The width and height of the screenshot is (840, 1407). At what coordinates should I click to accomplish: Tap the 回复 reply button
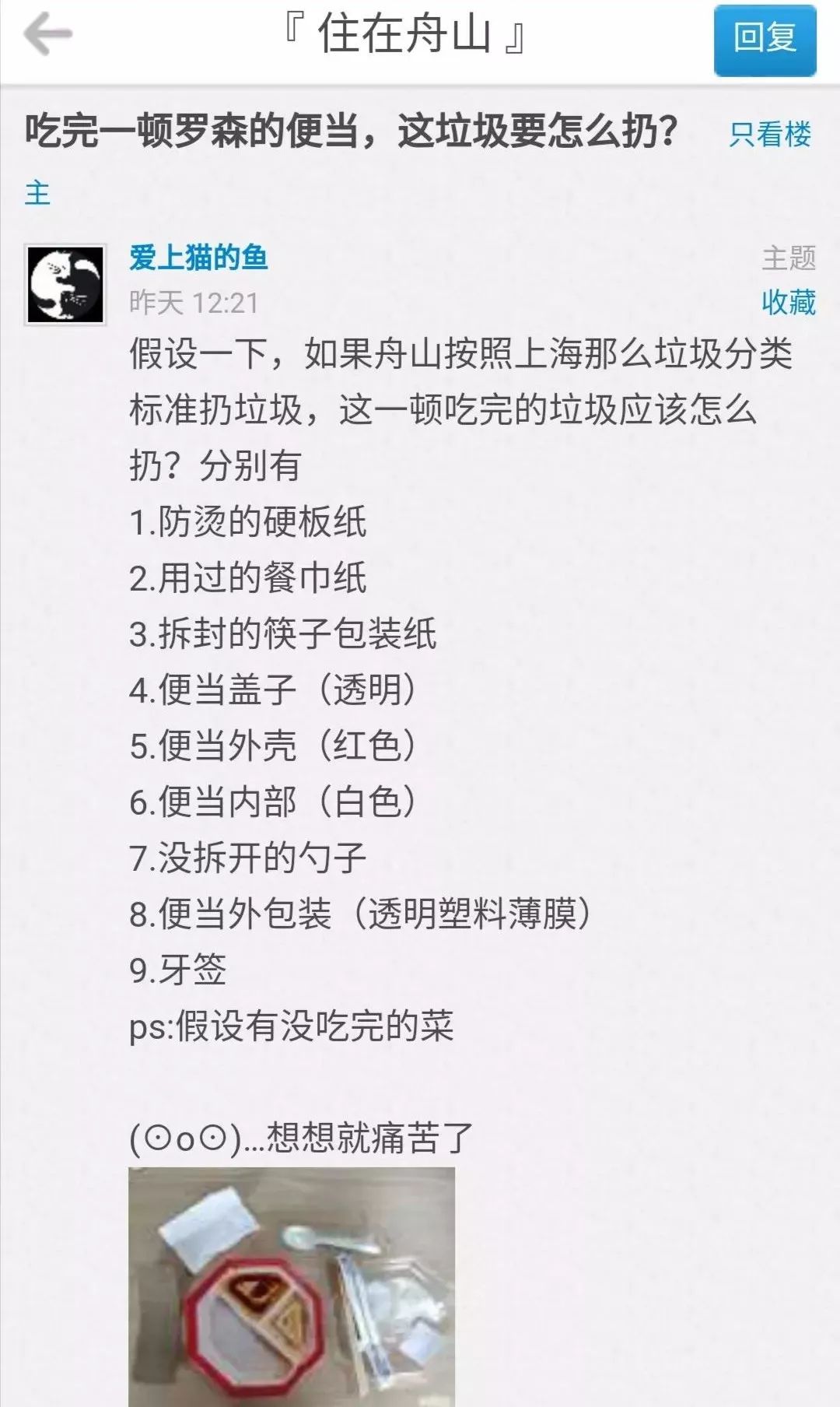click(765, 40)
